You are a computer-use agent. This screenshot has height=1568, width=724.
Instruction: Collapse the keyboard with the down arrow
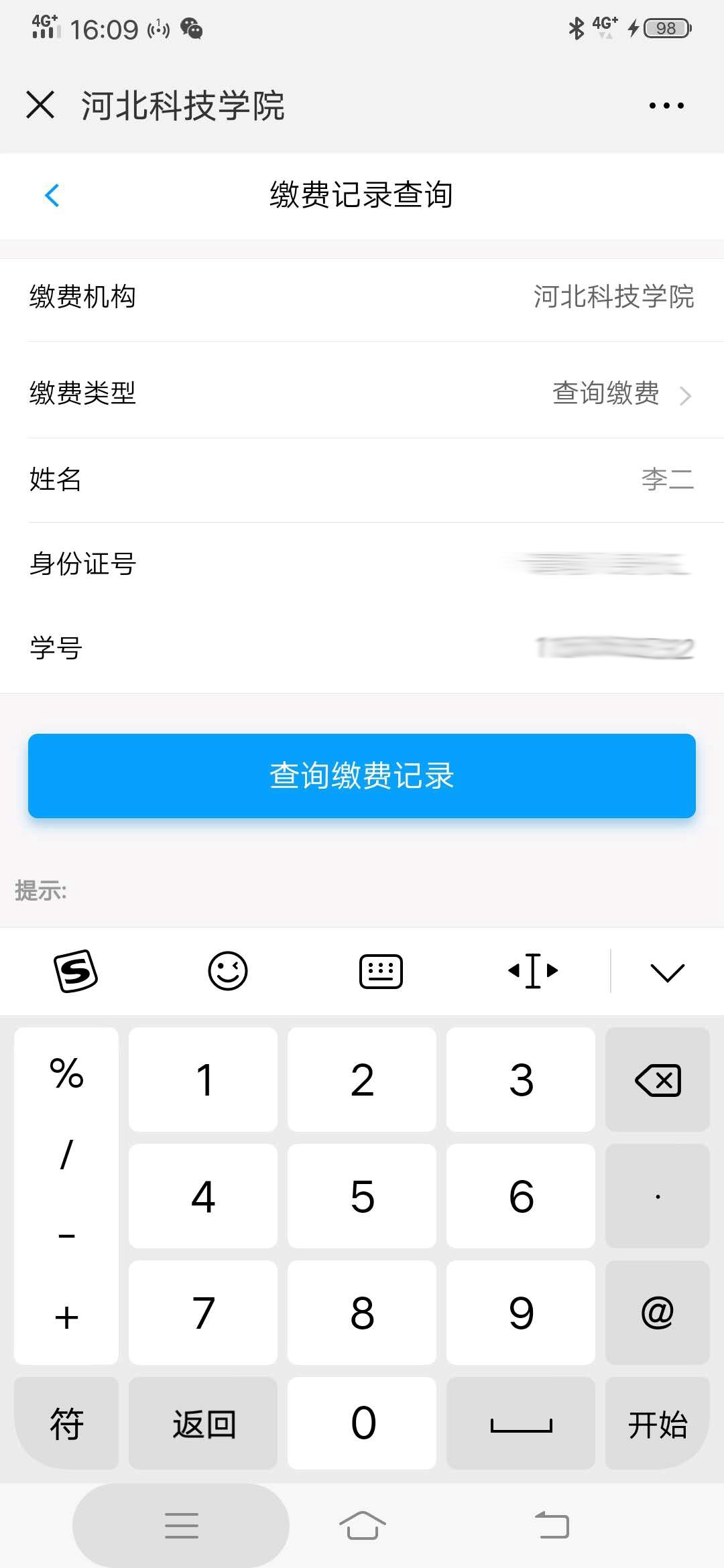[x=667, y=972]
